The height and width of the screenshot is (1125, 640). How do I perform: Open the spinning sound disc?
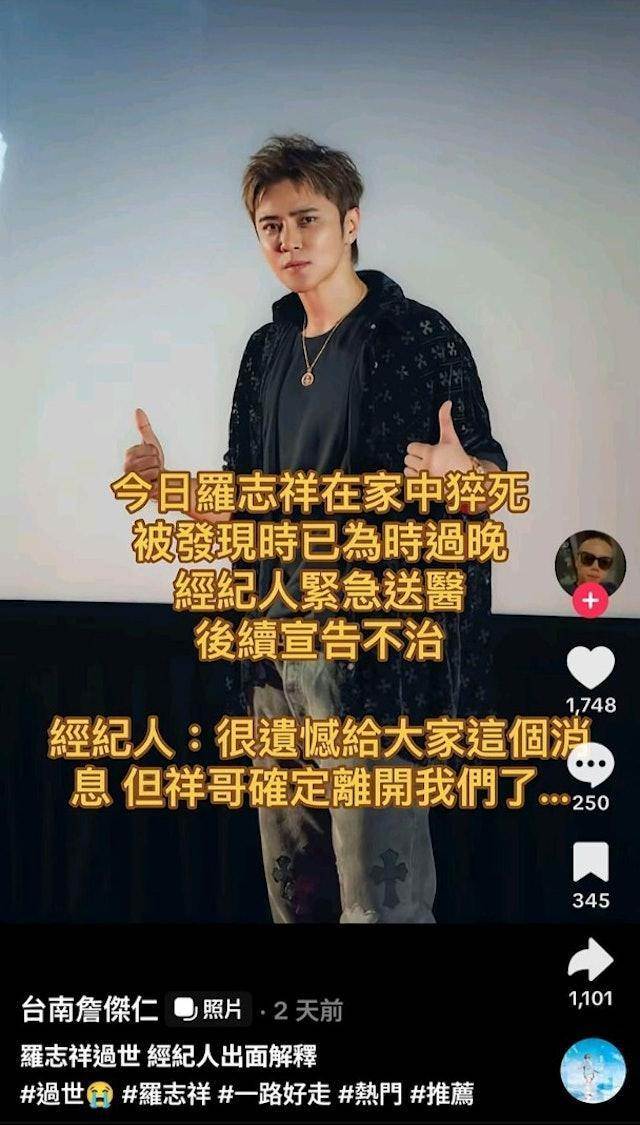592,1071
